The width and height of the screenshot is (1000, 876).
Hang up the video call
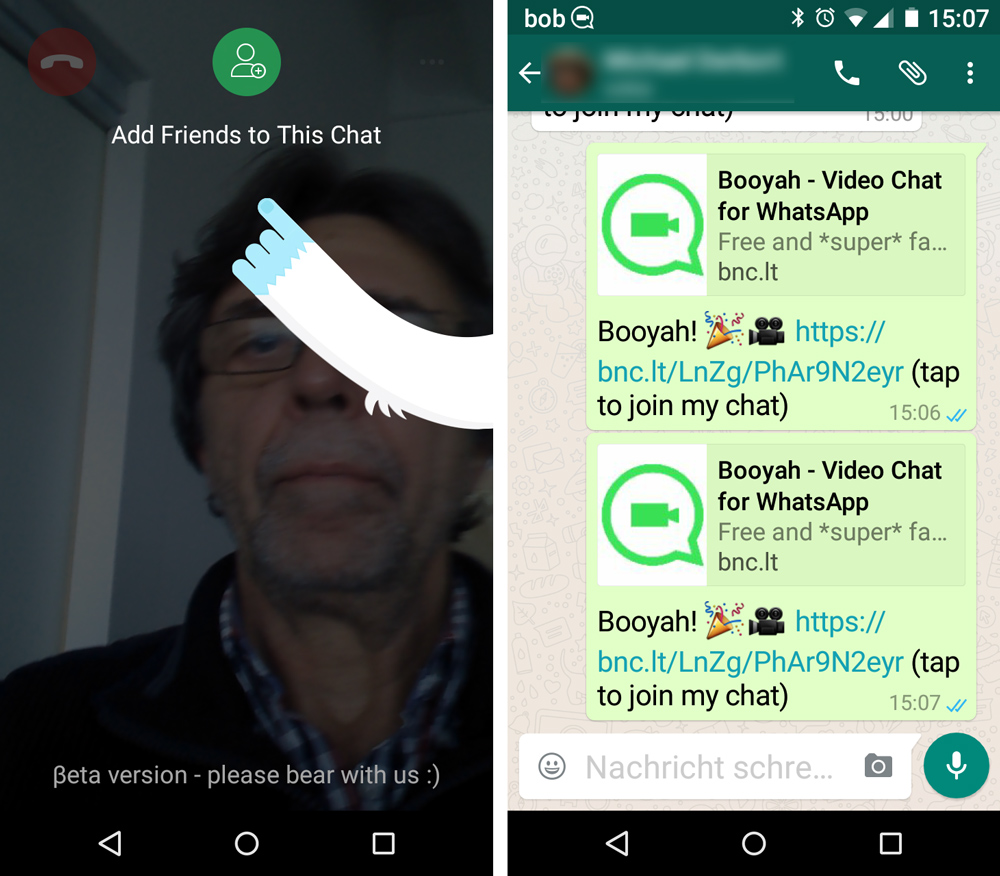[x=62, y=62]
